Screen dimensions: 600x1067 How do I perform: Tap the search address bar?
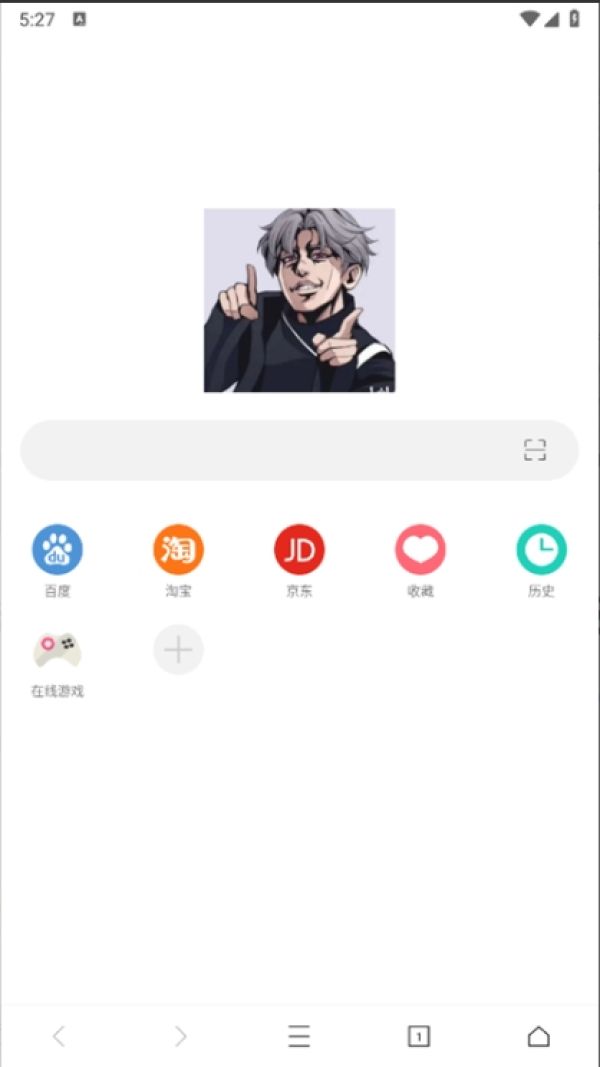click(x=299, y=450)
